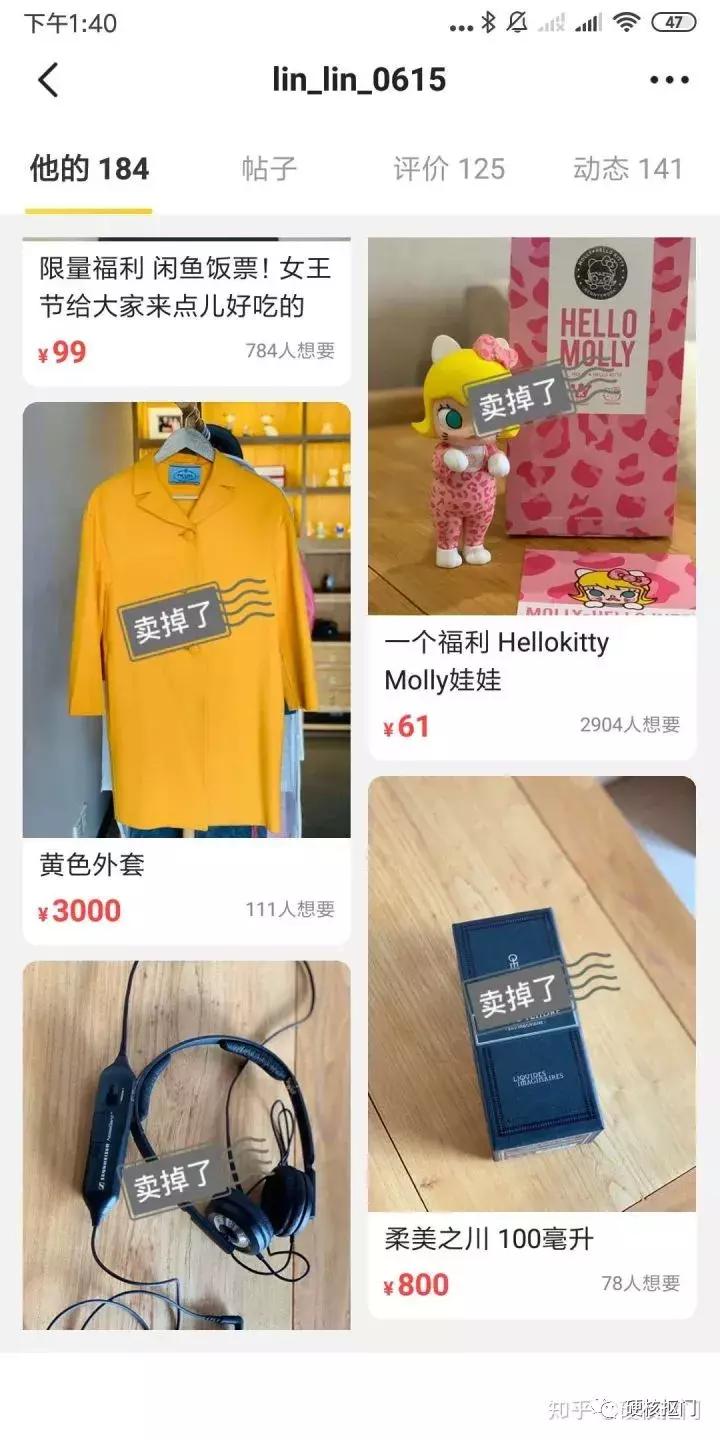Viewport: 720px width, 1440px height.
Task: Tap the back arrow icon
Action: (47, 78)
